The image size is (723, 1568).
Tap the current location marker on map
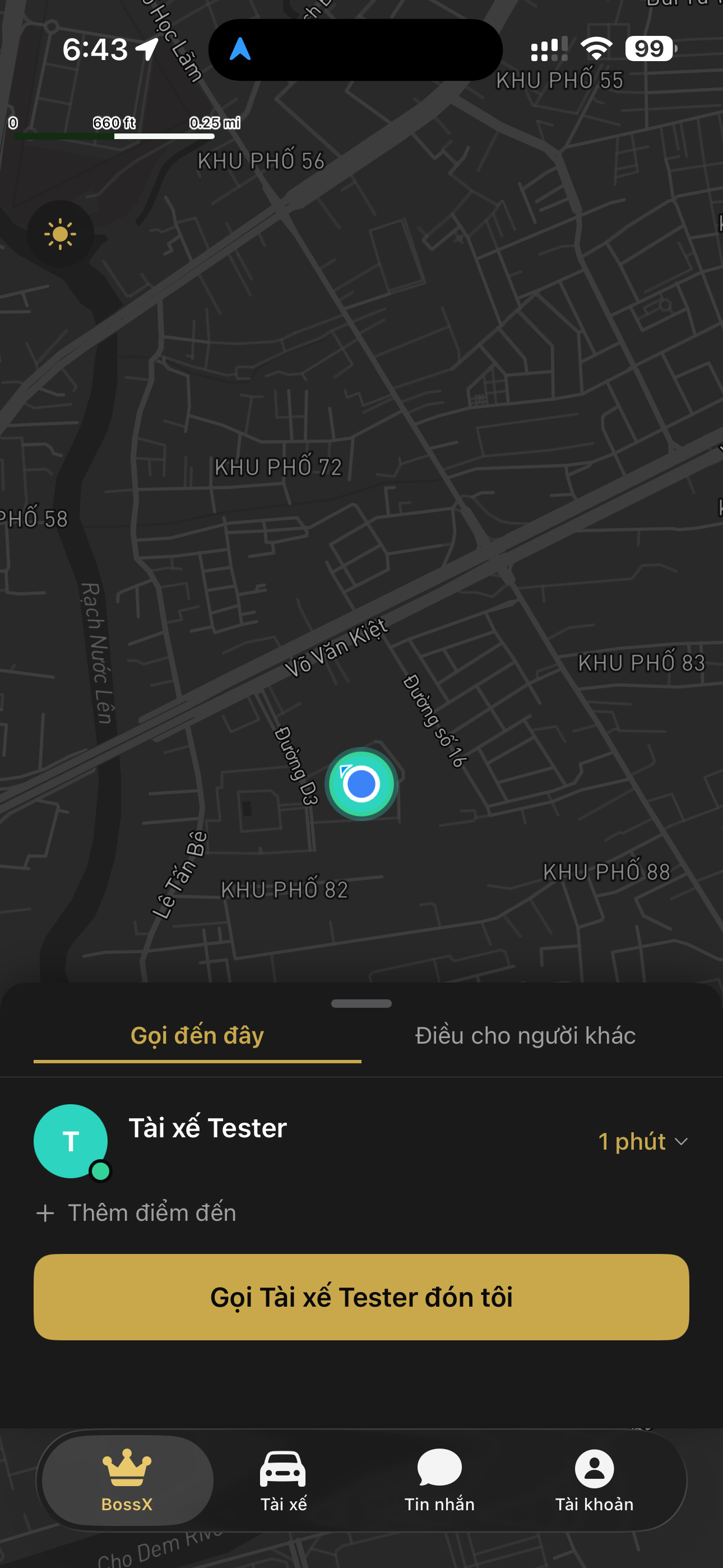pyautogui.click(x=361, y=783)
